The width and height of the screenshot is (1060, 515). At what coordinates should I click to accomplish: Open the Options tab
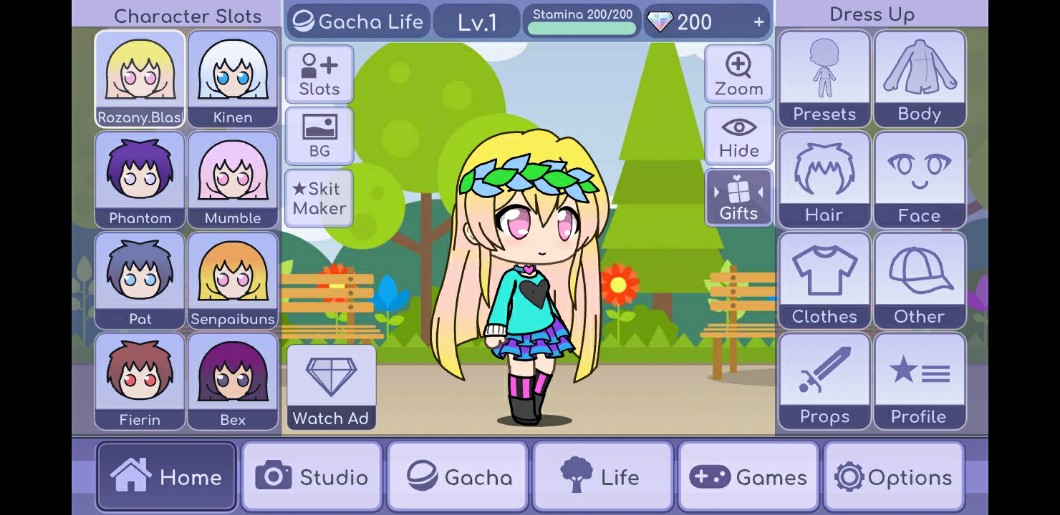(x=894, y=476)
